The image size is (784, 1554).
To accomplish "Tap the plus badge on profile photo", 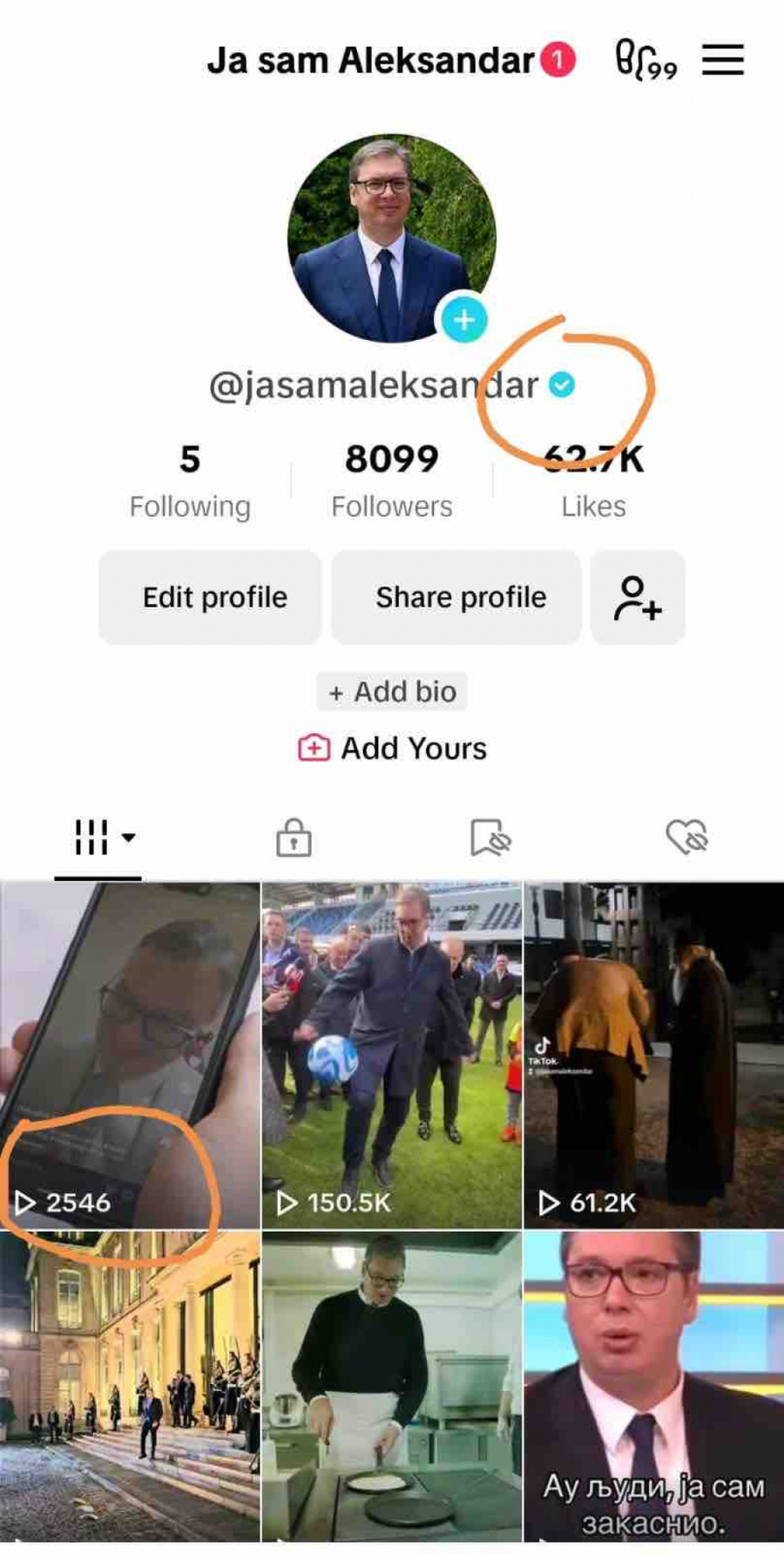I will point(463,320).
